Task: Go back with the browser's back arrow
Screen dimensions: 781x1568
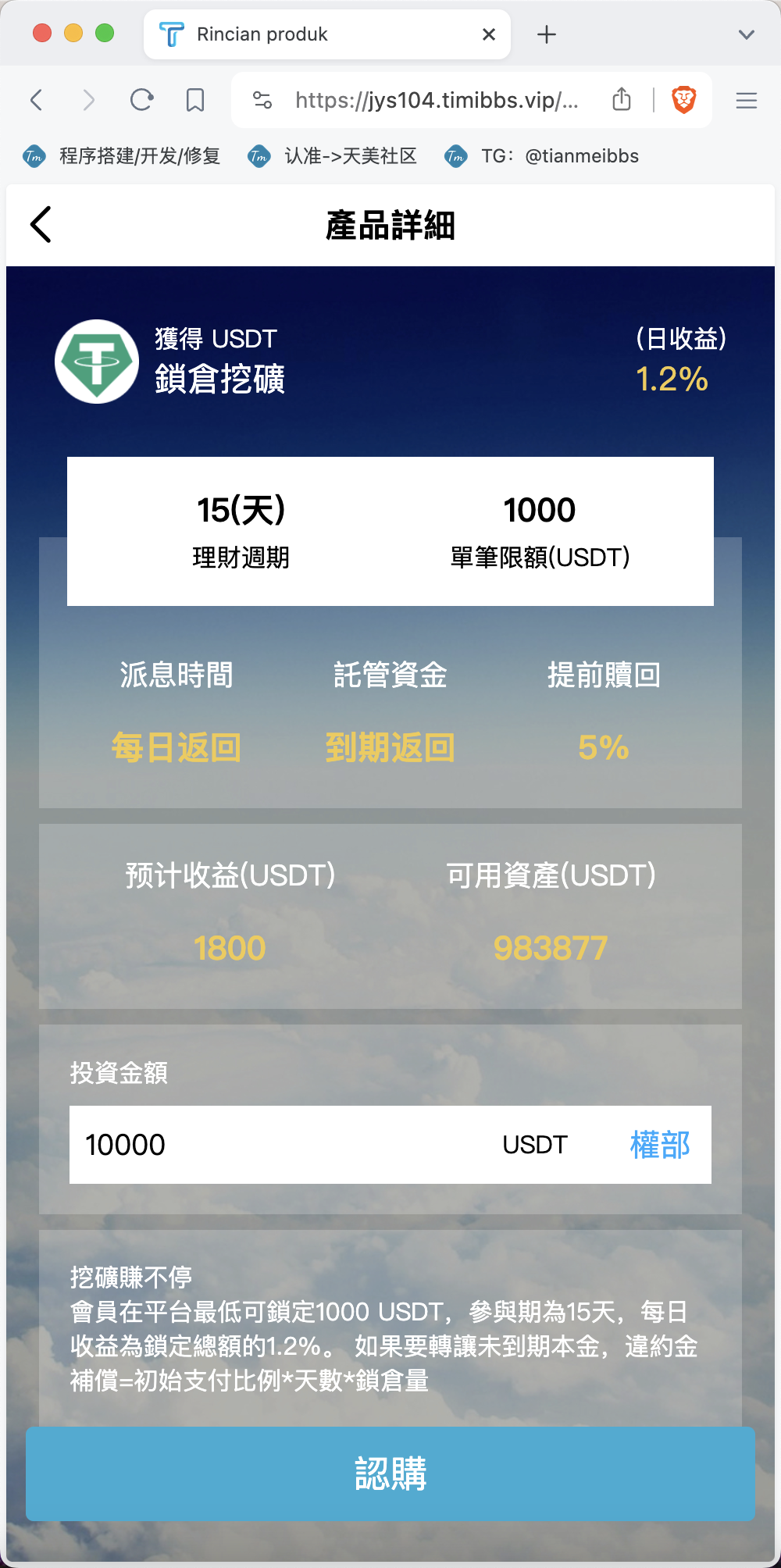Action: [36, 100]
